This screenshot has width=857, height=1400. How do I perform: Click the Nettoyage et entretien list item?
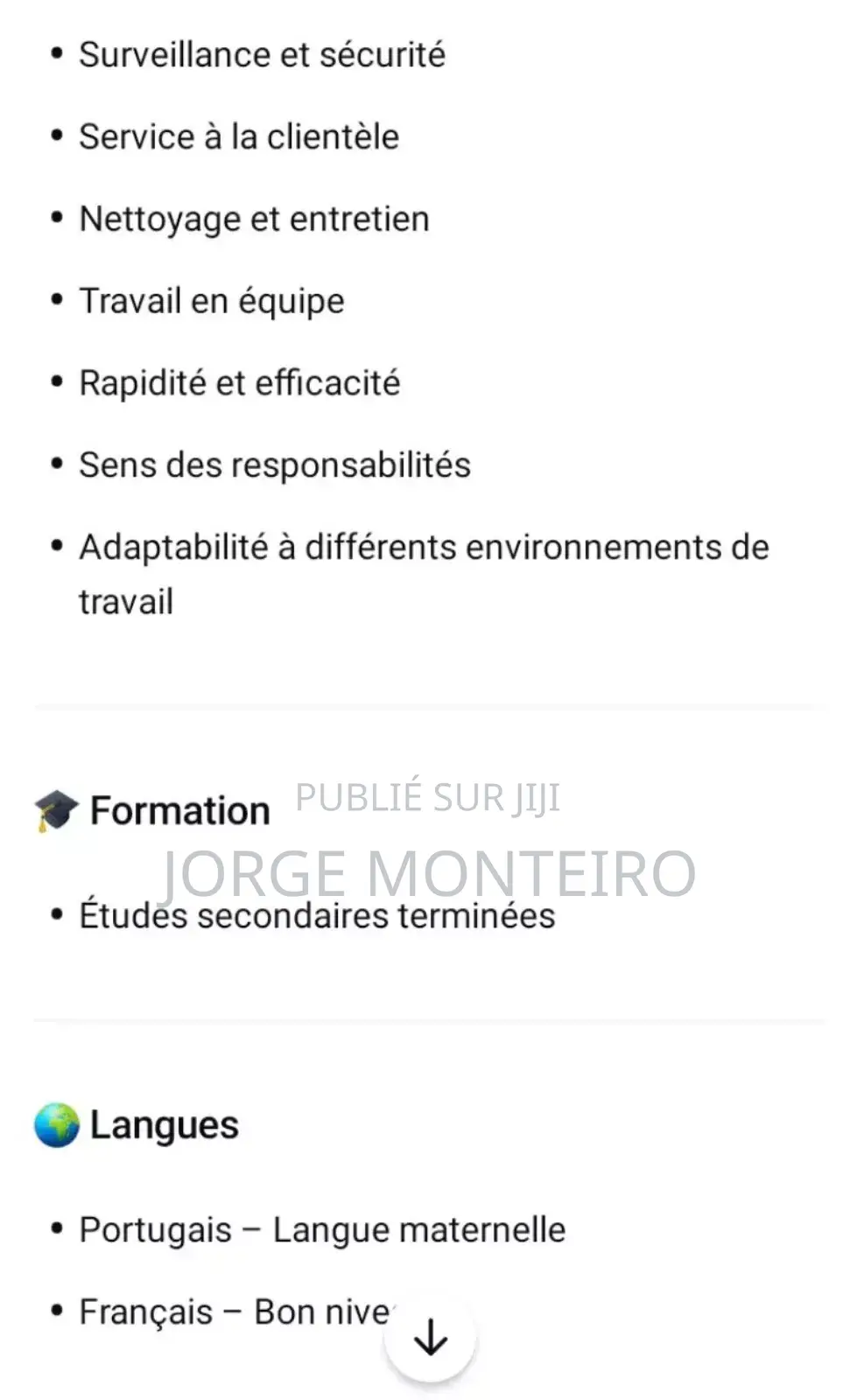pyautogui.click(x=254, y=217)
